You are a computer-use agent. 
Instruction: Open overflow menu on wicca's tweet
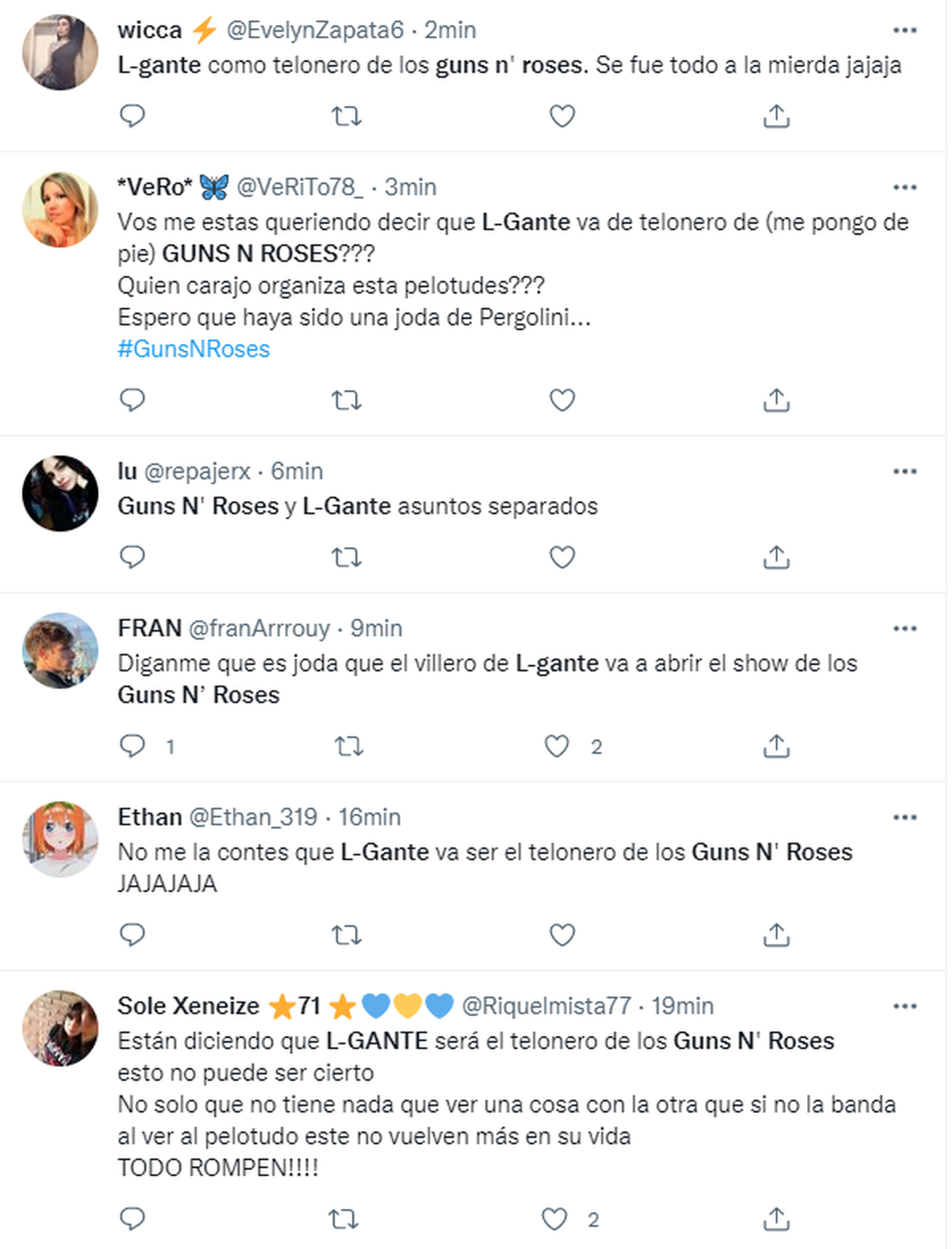(904, 30)
